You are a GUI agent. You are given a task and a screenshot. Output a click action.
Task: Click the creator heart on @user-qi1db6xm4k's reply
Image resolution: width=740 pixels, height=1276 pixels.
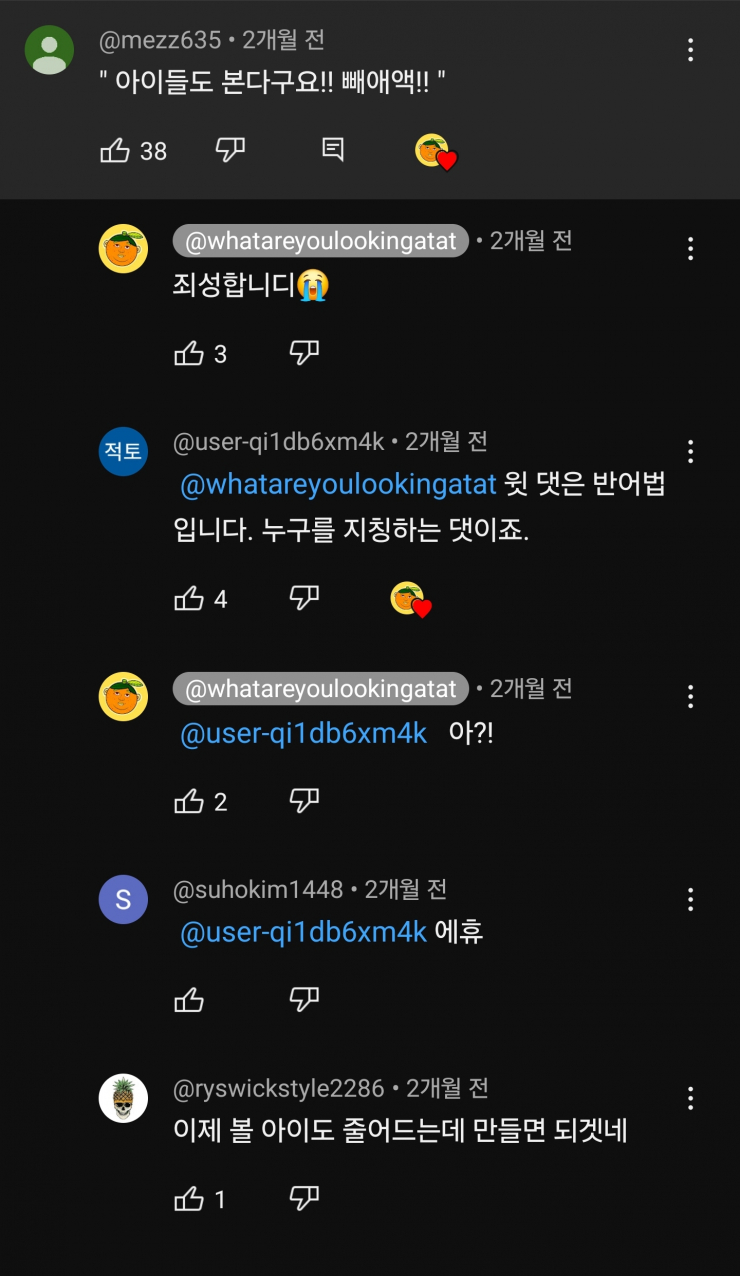(x=408, y=599)
